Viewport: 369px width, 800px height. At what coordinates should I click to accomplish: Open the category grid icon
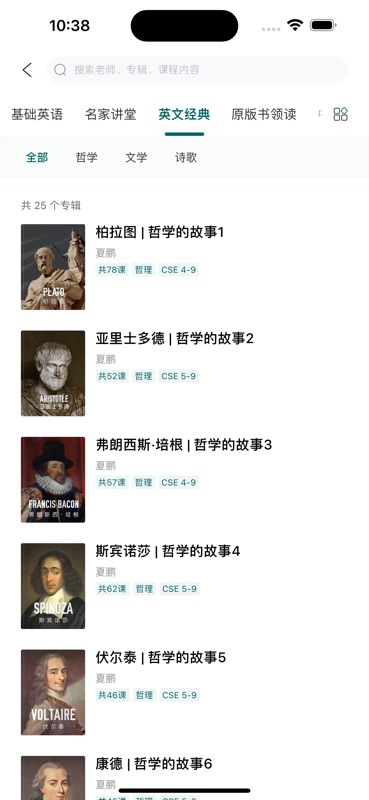[x=340, y=114]
